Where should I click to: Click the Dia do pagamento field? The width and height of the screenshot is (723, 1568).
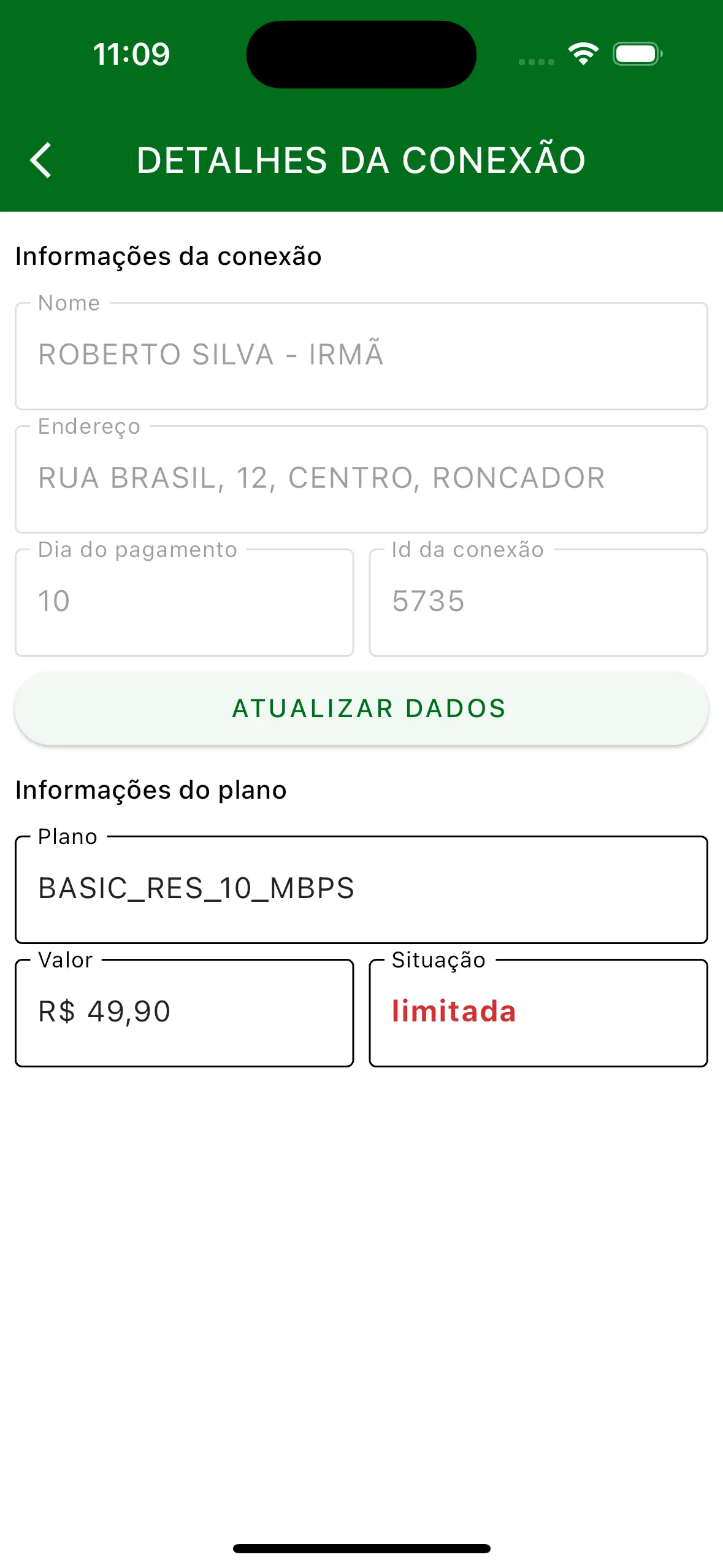click(184, 602)
